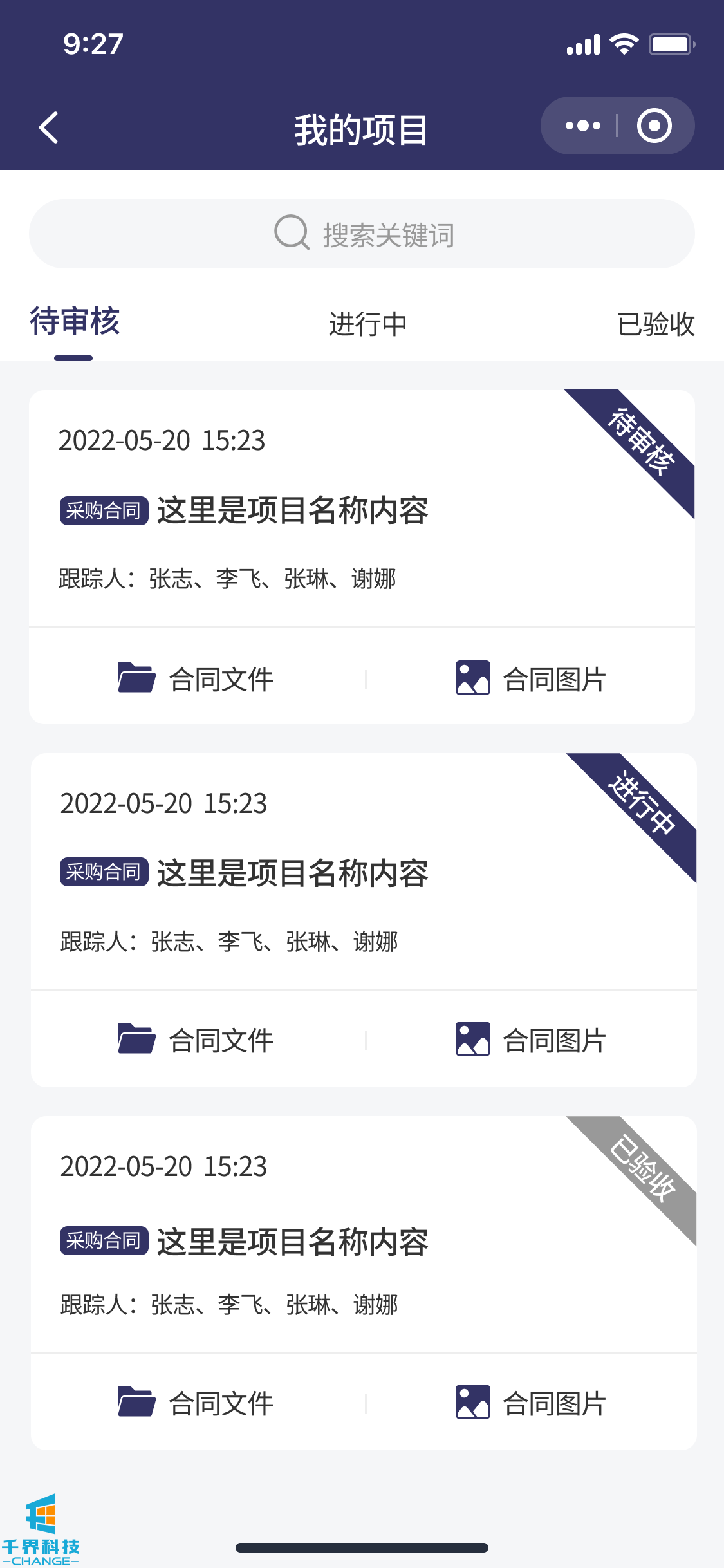Tap 合同文件 in the 已验收 project card
The image size is (724, 1568).
point(196,1403)
